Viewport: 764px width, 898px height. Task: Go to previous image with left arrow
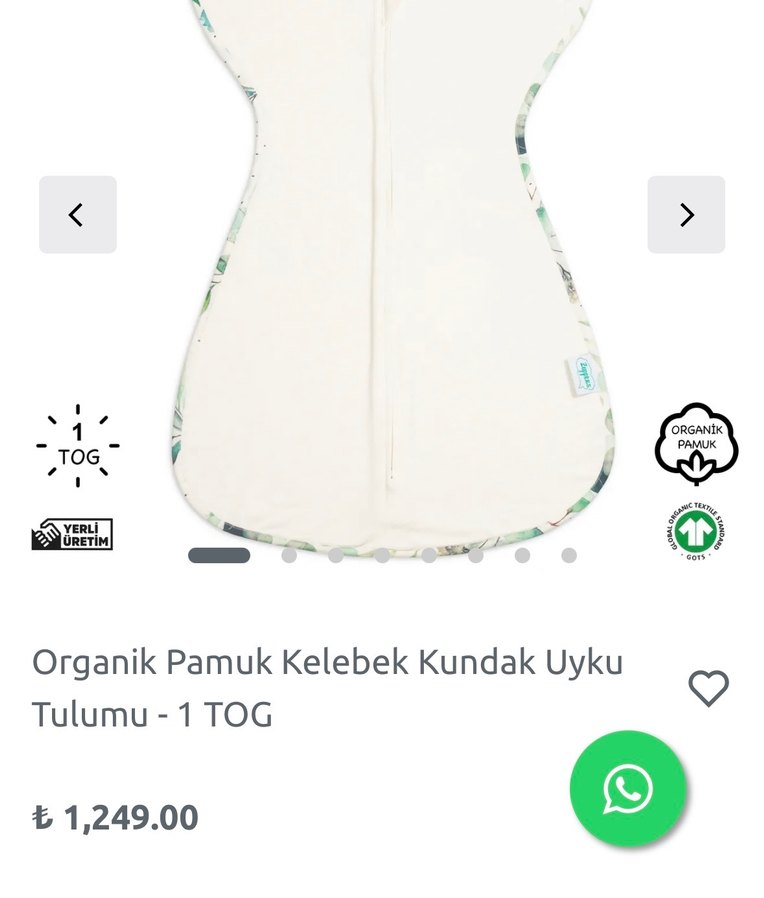(78, 213)
